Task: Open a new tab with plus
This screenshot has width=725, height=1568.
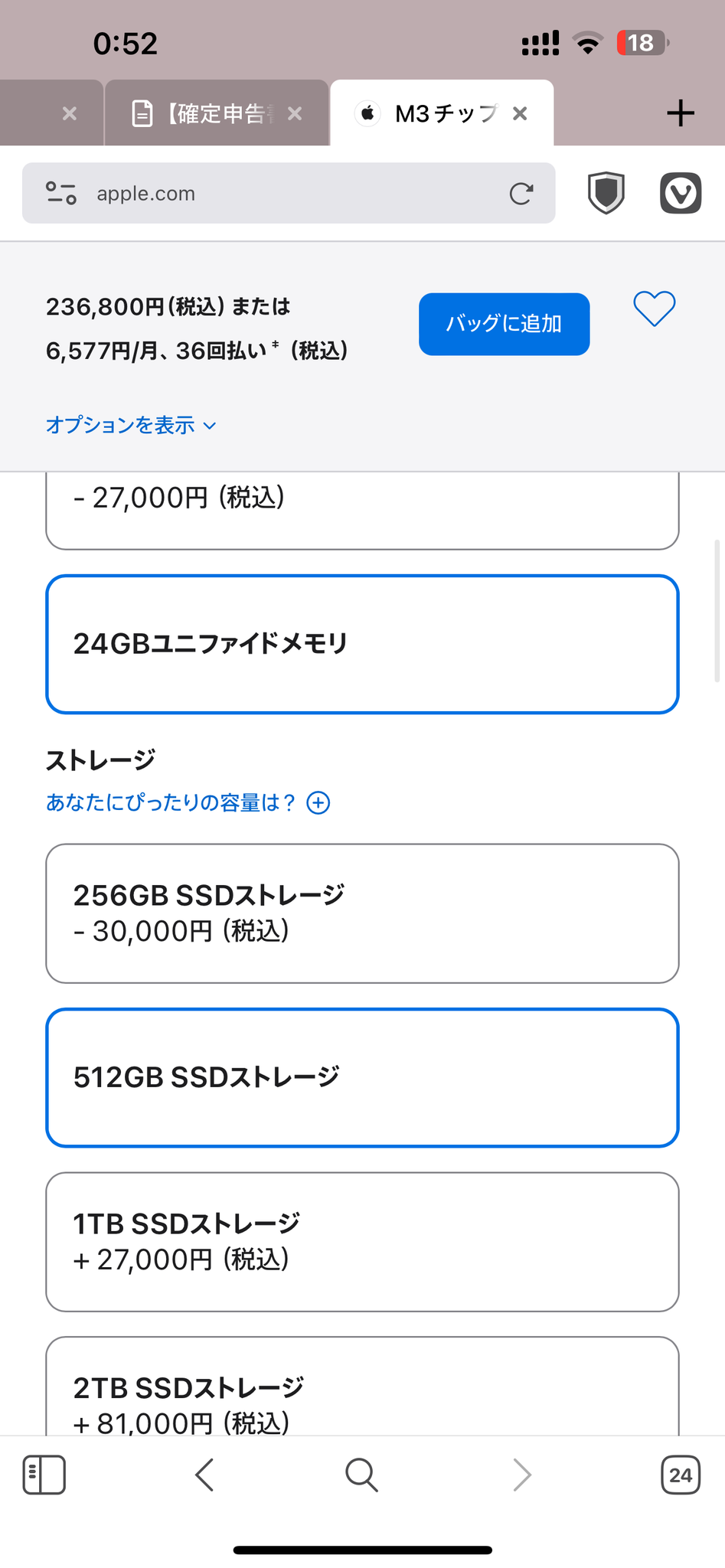Action: coord(681,113)
